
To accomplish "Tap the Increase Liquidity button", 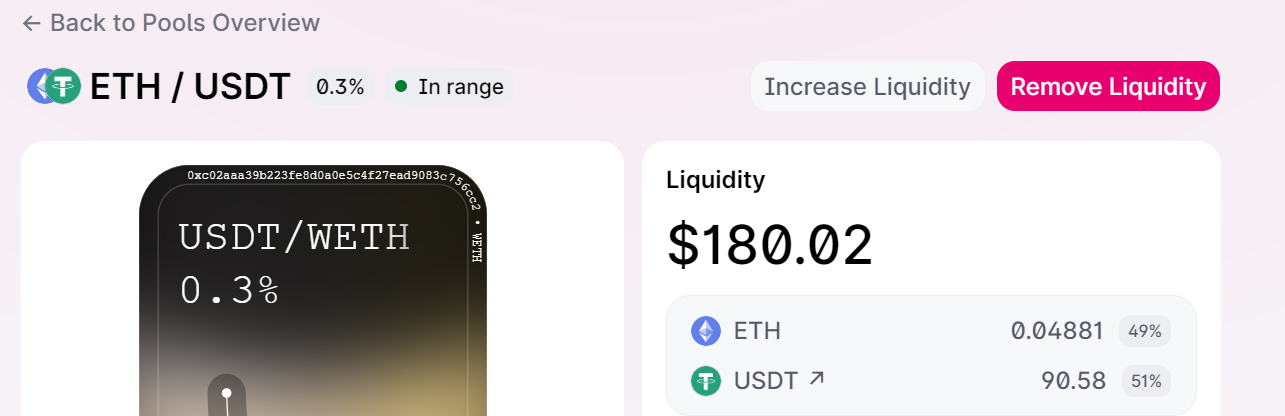I will point(867,86).
